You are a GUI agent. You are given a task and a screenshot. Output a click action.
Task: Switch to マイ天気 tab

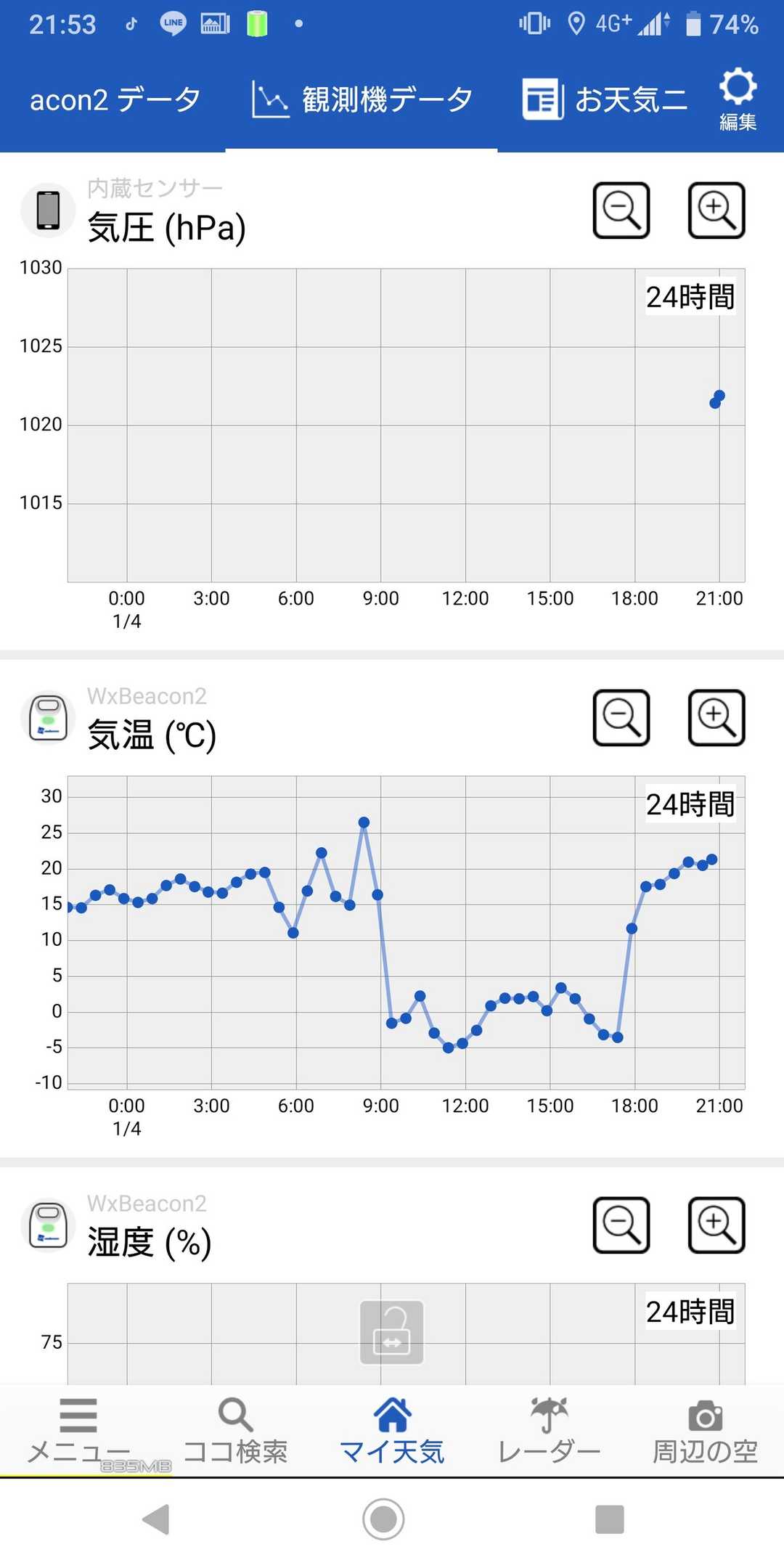pyautogui.click(x=392, y=1432)
